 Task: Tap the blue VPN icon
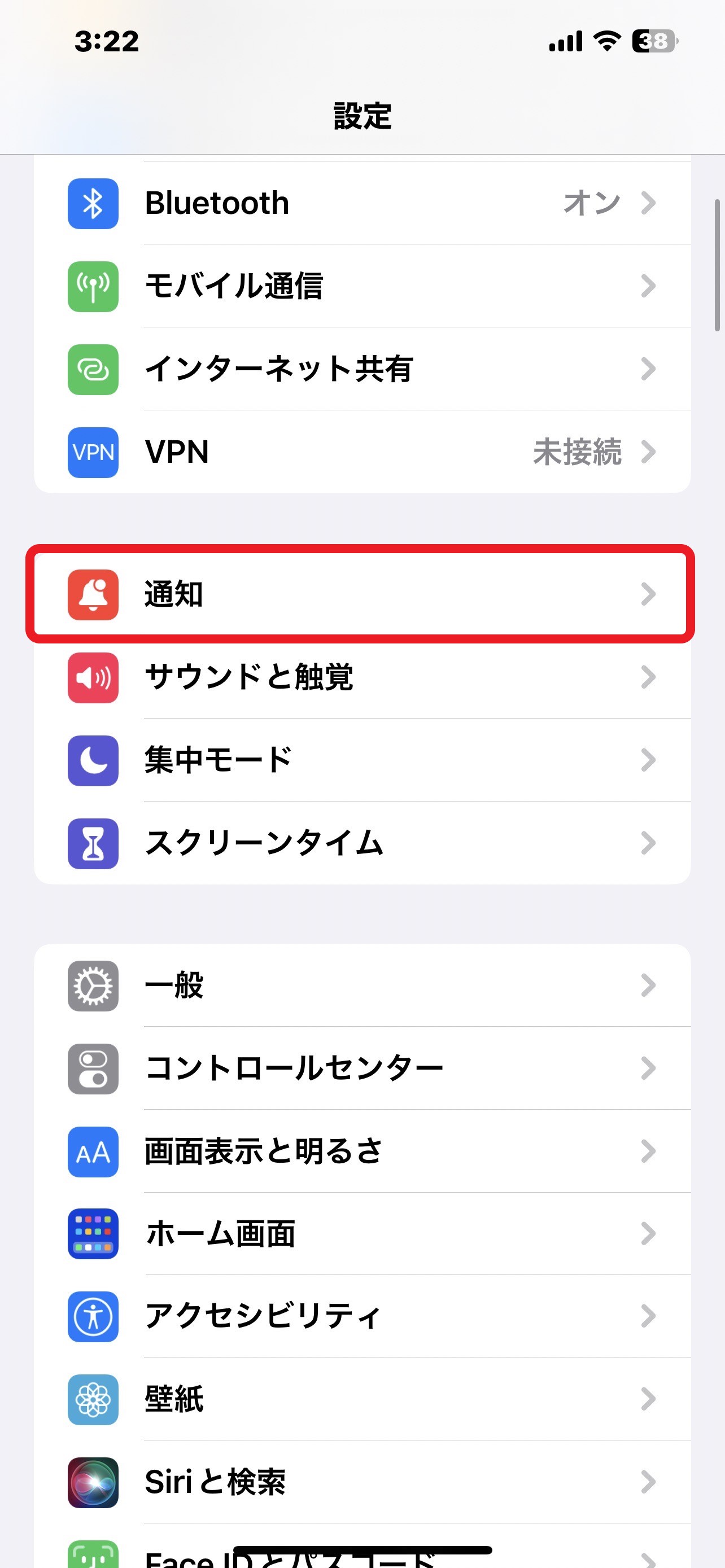point(93,452)
